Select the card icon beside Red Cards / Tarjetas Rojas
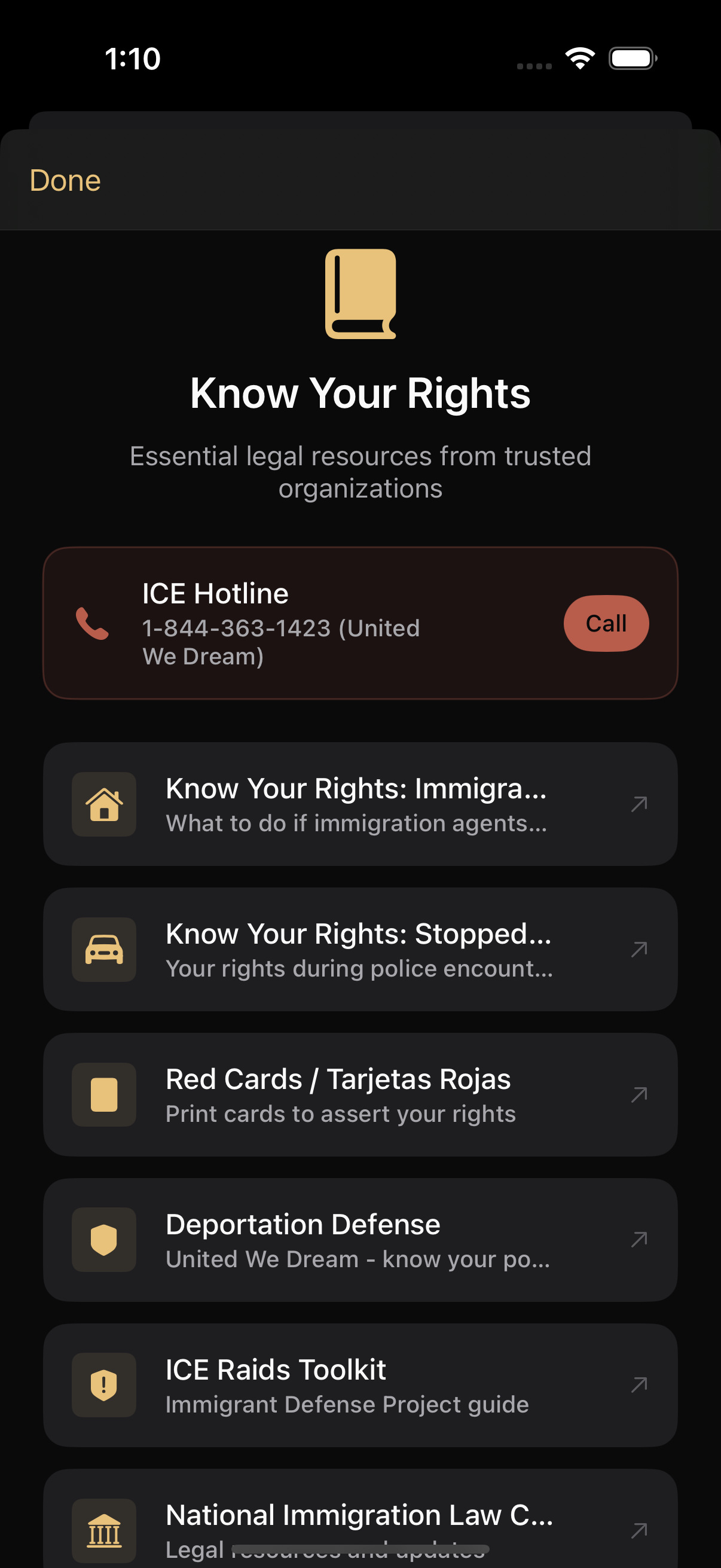This screenshot has height=1568, width=721. click(103, 1095)
